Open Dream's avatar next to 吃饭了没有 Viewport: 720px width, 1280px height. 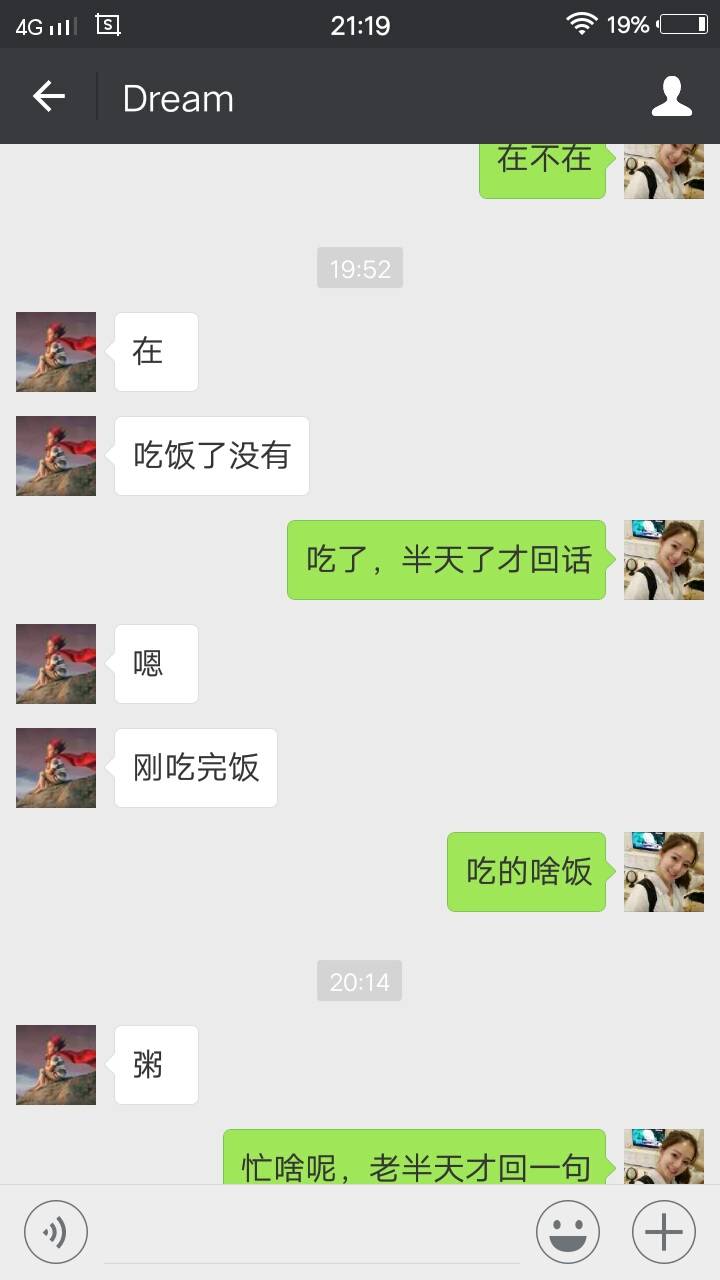point(56,456)
